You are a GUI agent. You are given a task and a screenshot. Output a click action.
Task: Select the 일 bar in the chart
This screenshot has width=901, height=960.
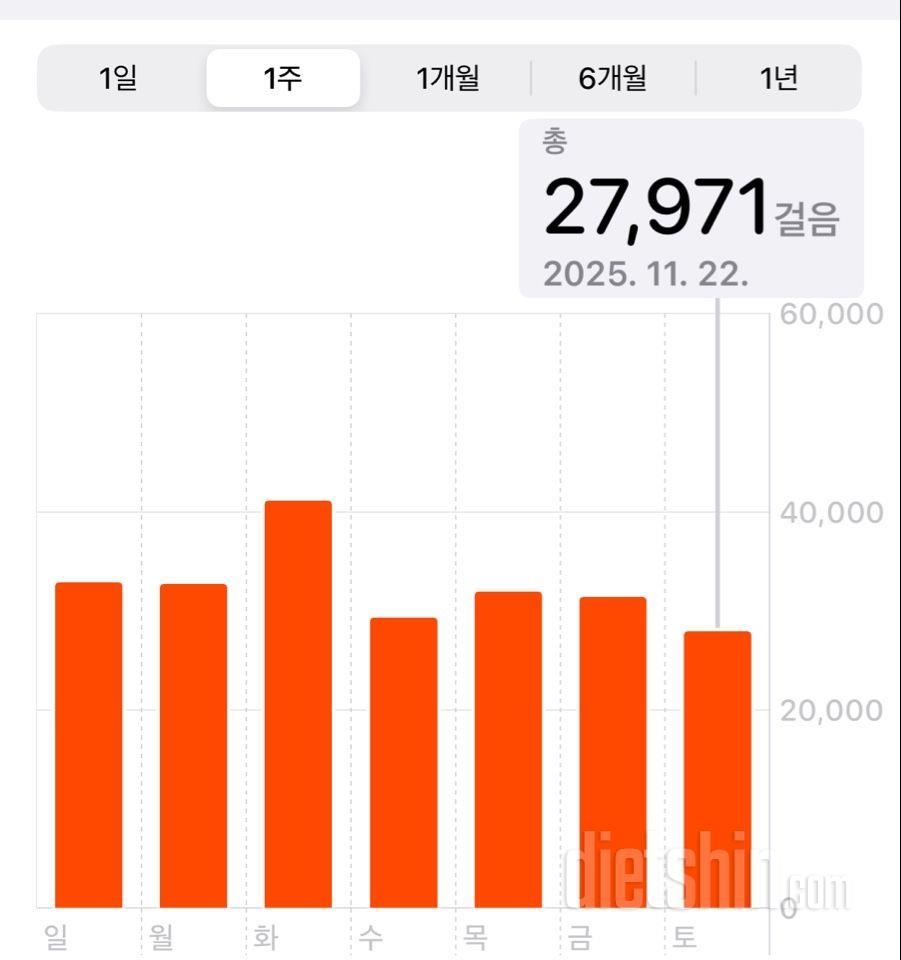88,745
